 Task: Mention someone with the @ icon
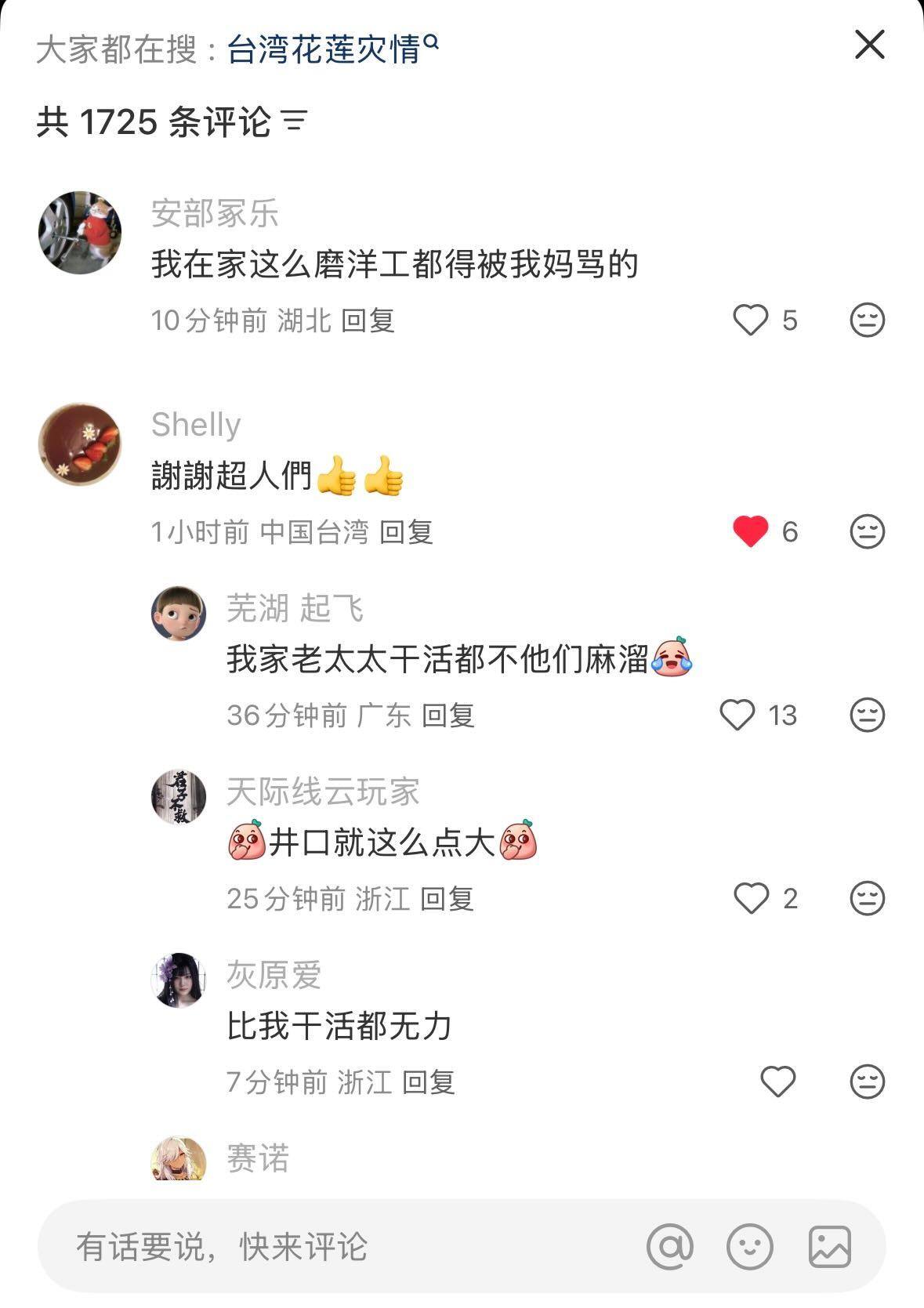tap(670, 1246)
